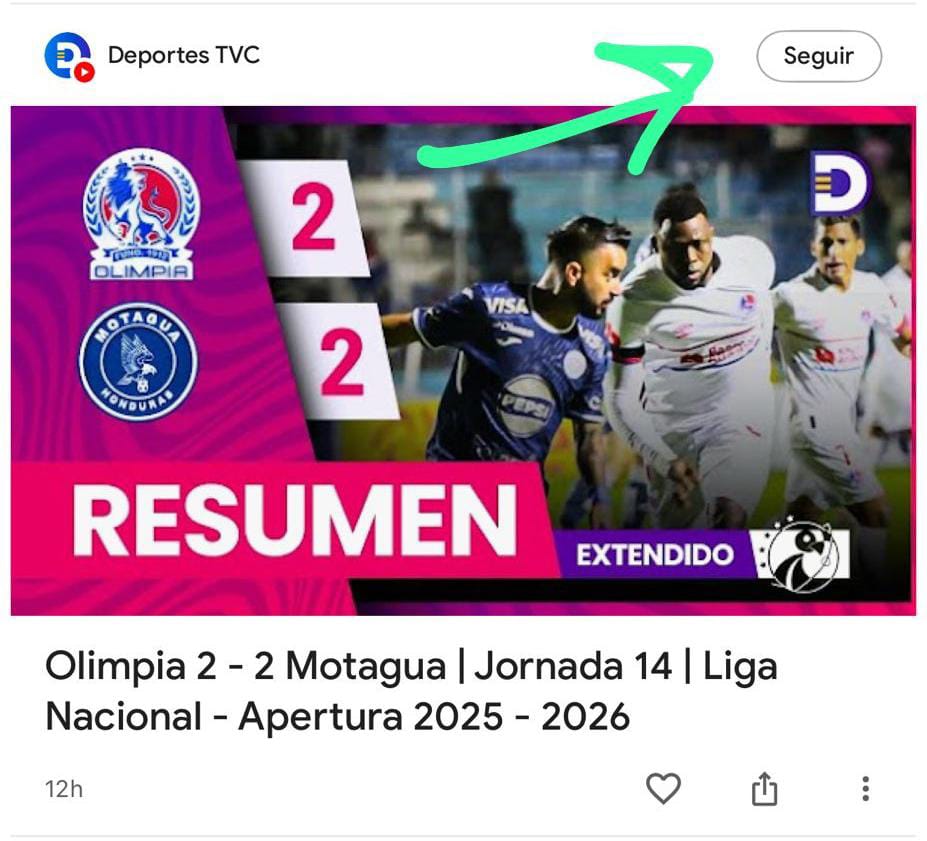Follow Deportes TVC with the Seguir button

[x=818, y=57]
